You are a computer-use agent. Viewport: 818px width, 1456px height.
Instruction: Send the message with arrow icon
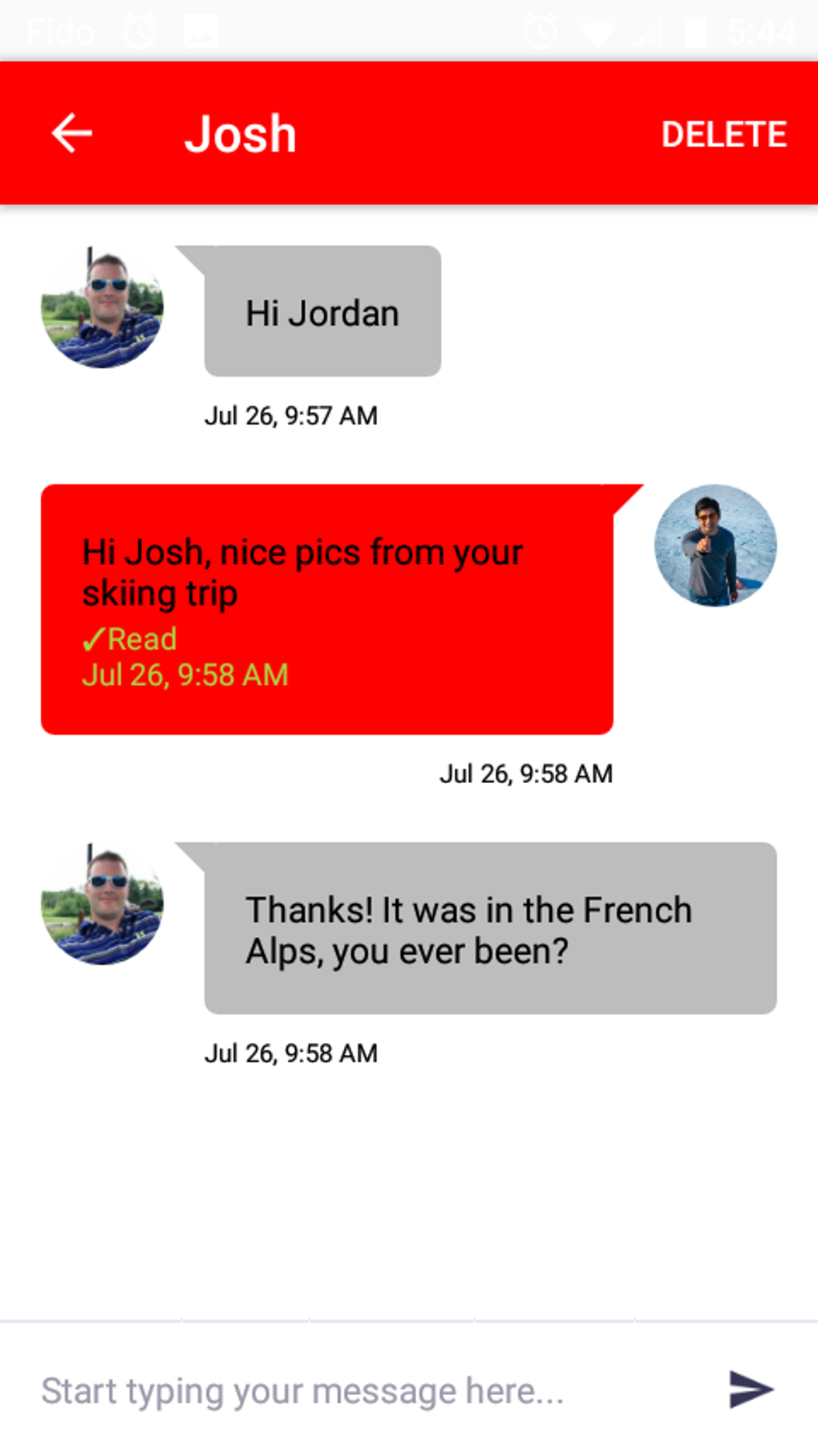pyautogui.click(x=751, y=1389)
